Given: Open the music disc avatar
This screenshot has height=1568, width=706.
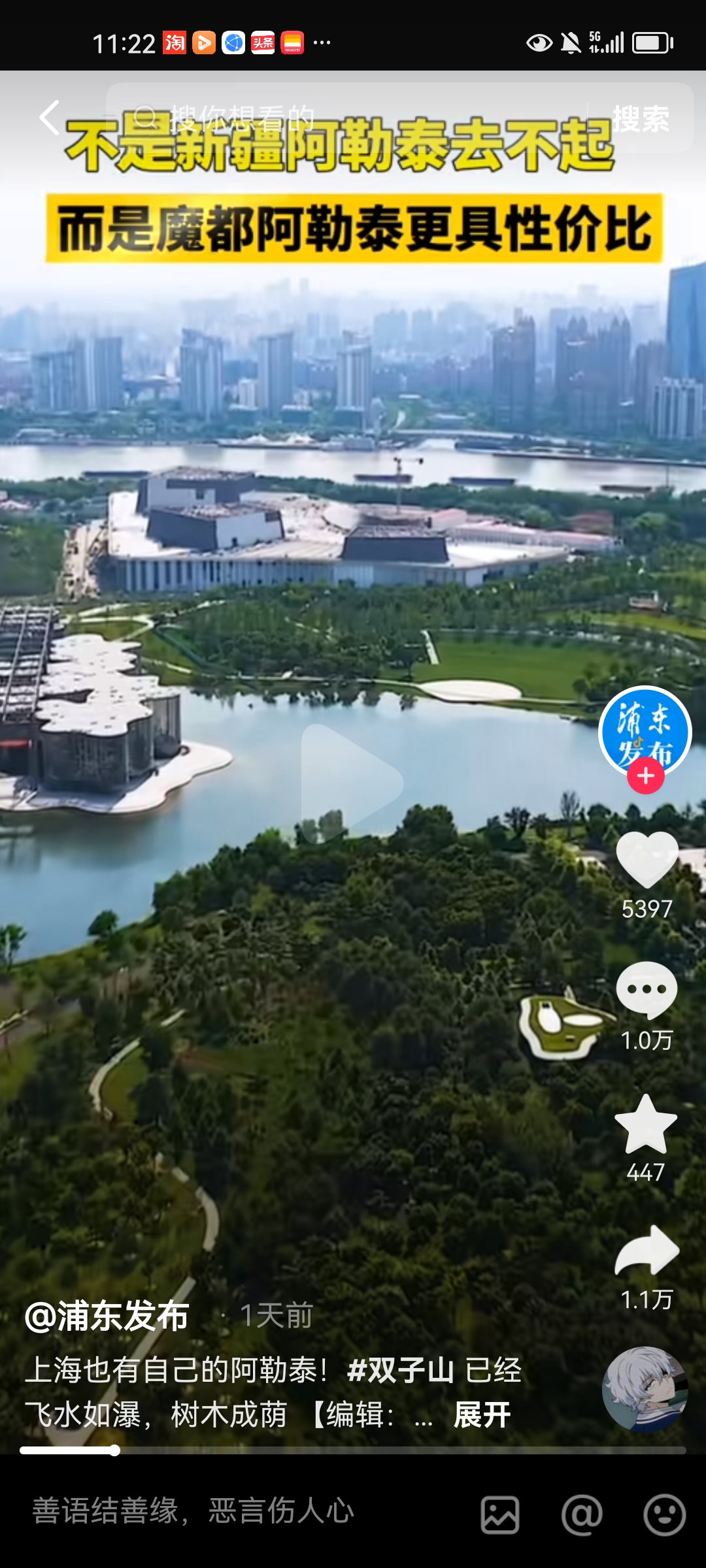Looking at the screenshot, I should click(x=645, y=1390).
